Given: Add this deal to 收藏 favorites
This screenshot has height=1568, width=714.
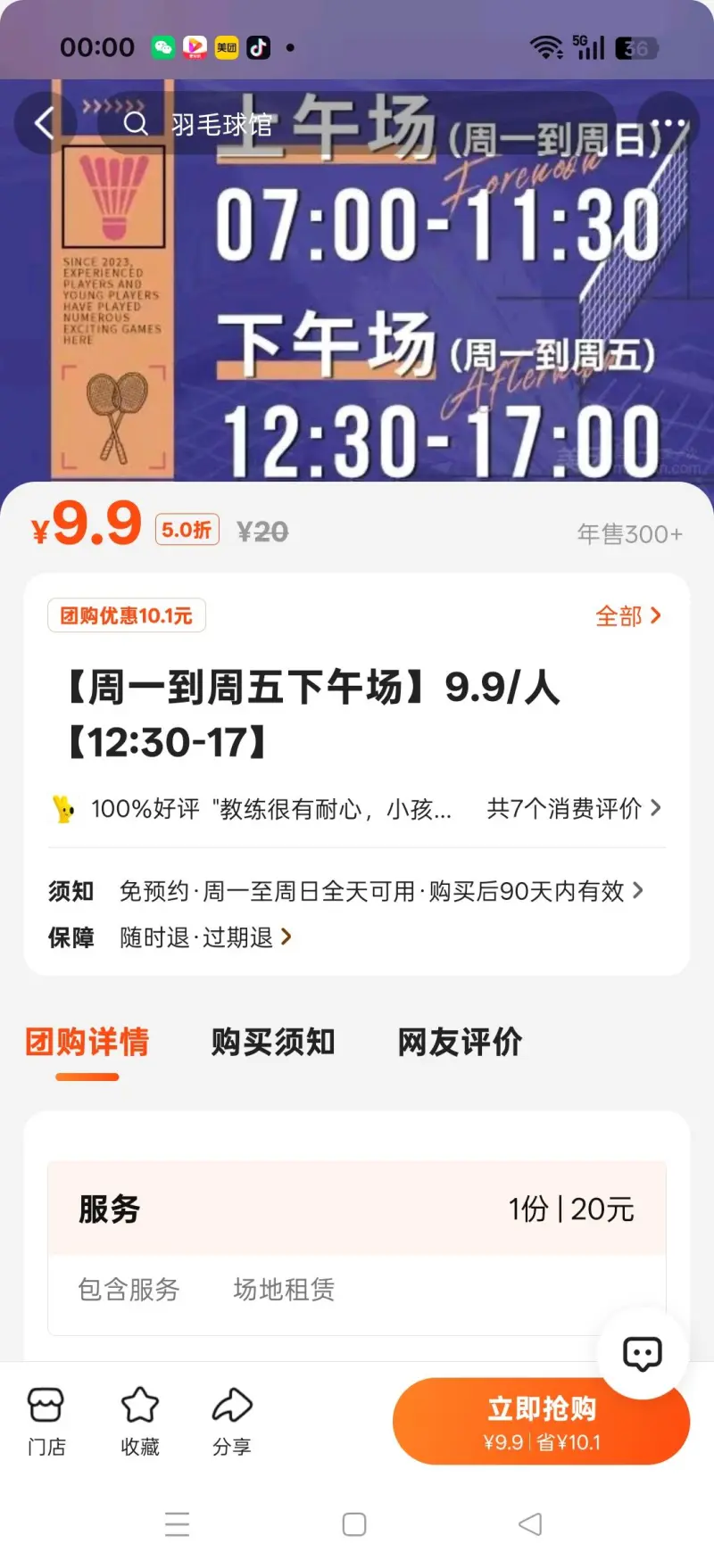Looking at the screenshot, I should point(140,1422).
